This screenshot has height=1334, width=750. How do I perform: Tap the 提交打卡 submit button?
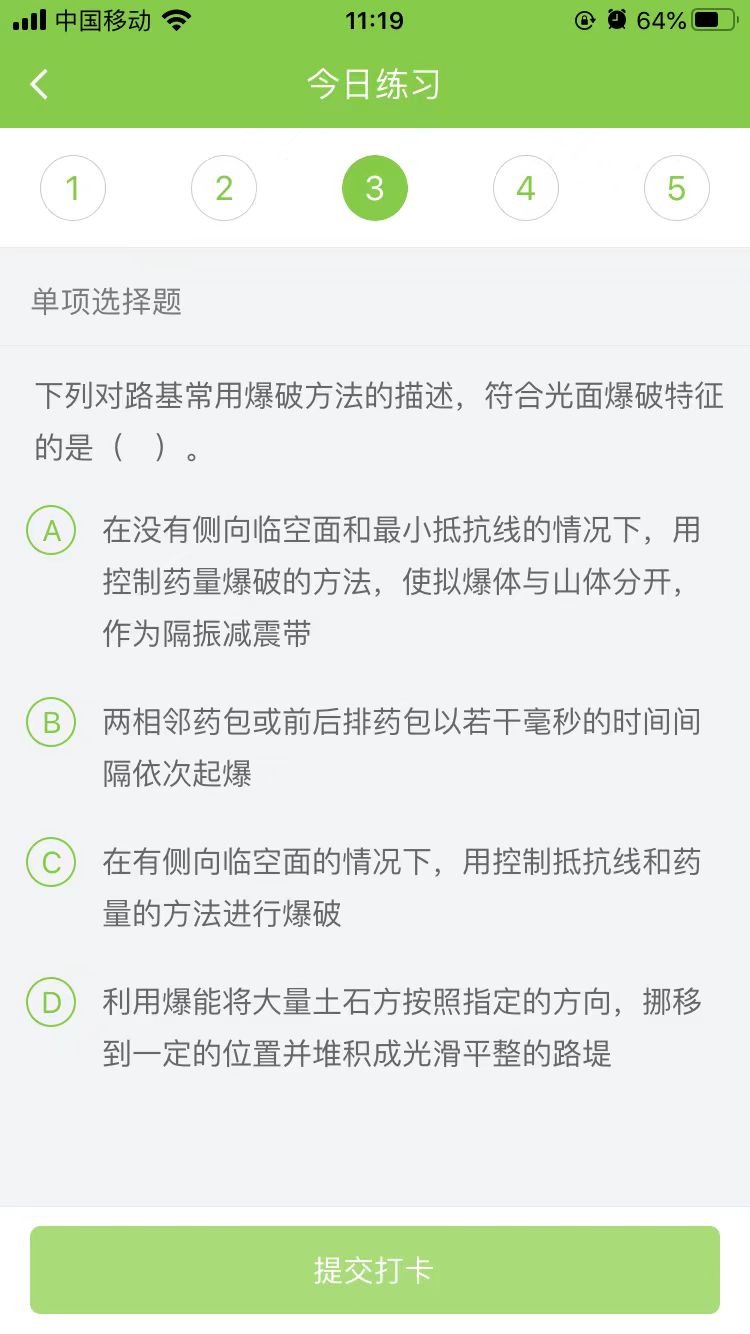pyautogui.click(x=375, y=1270)
